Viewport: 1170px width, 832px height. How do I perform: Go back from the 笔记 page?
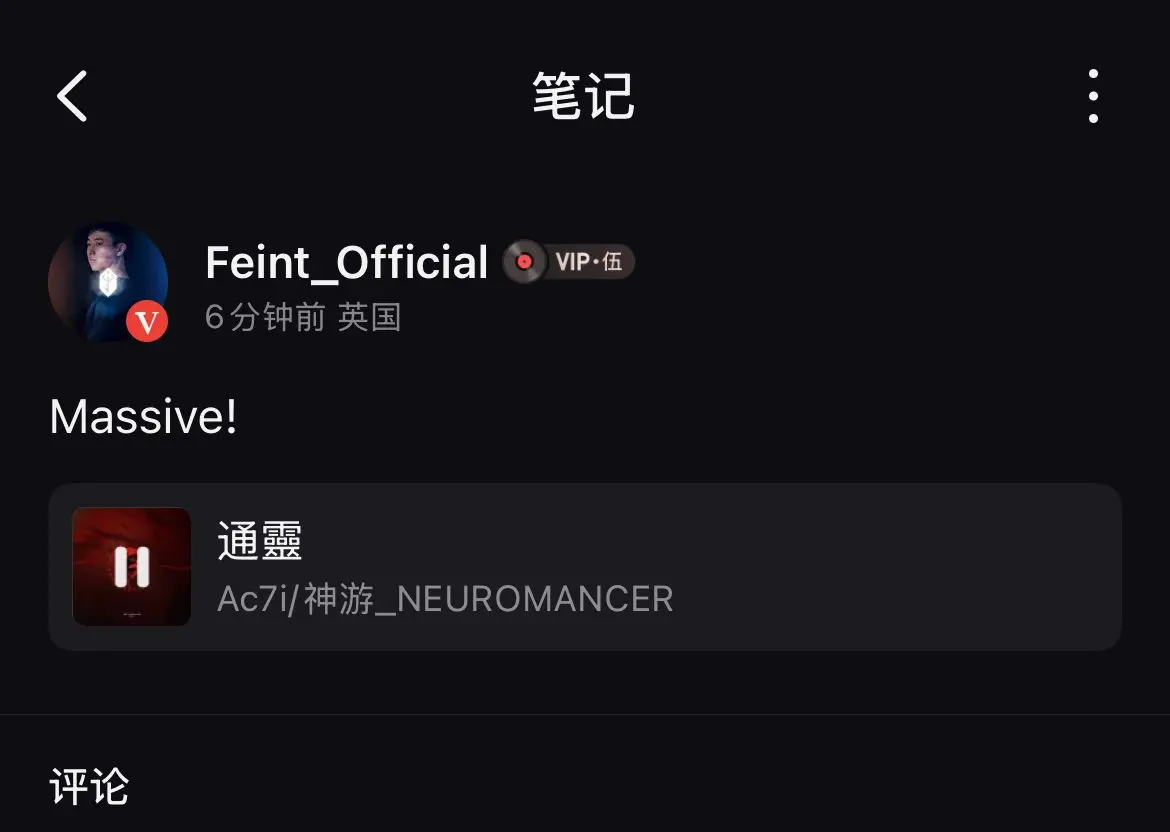pyautogui.click(x=72, y=96)
